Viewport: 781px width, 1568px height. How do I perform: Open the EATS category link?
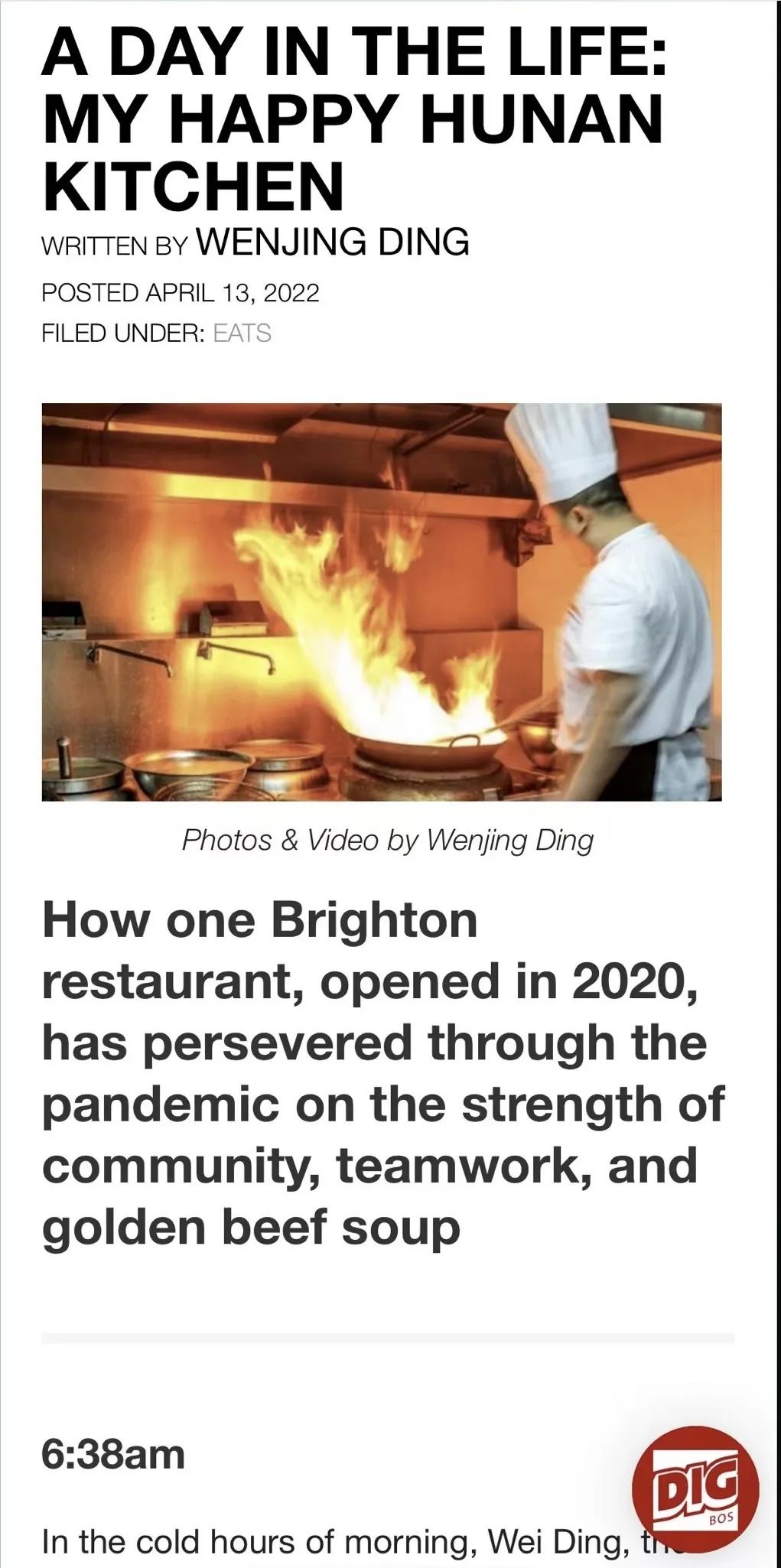pos(242,333)
